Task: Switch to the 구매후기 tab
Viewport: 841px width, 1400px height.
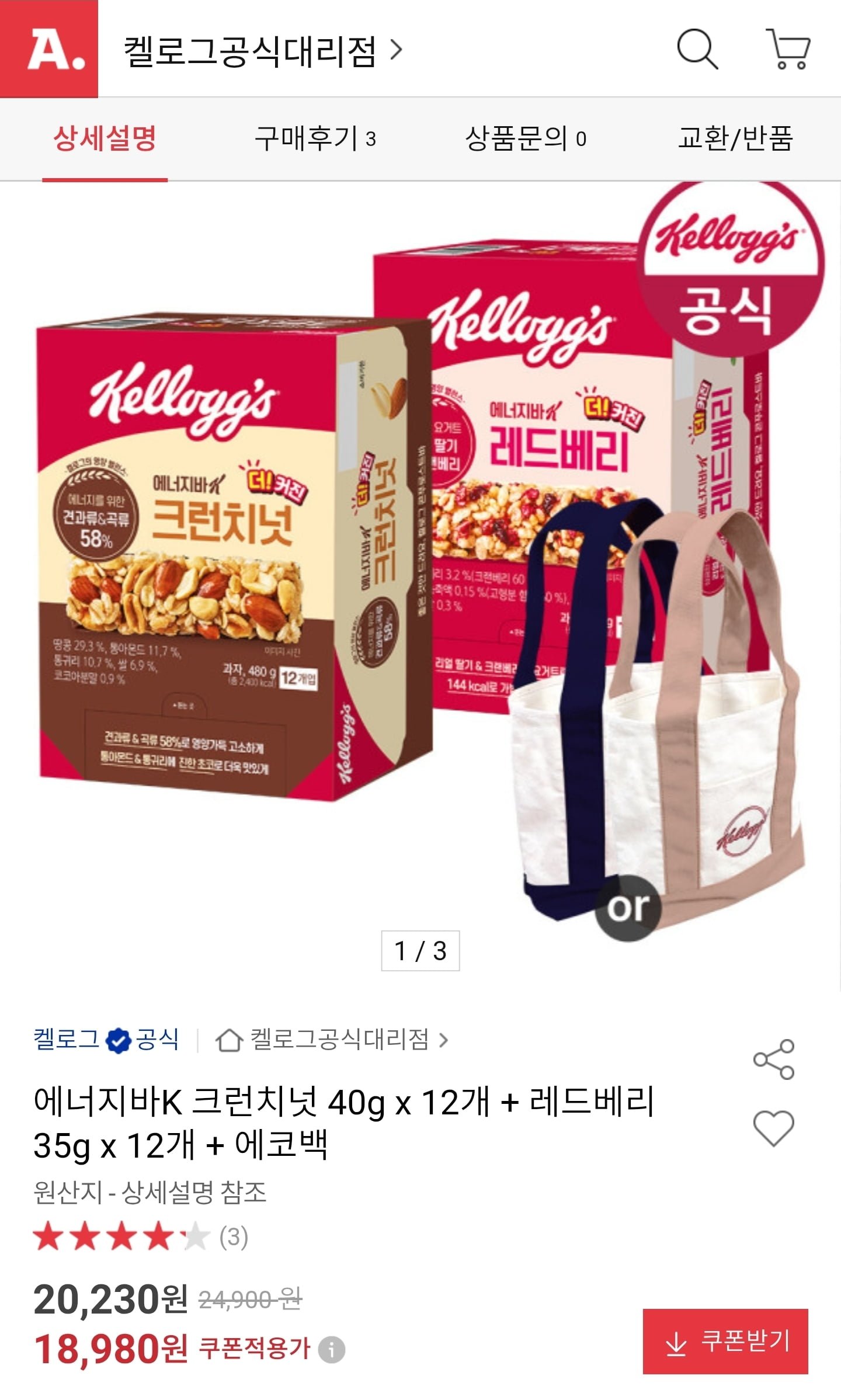Action: pos(315,139)
